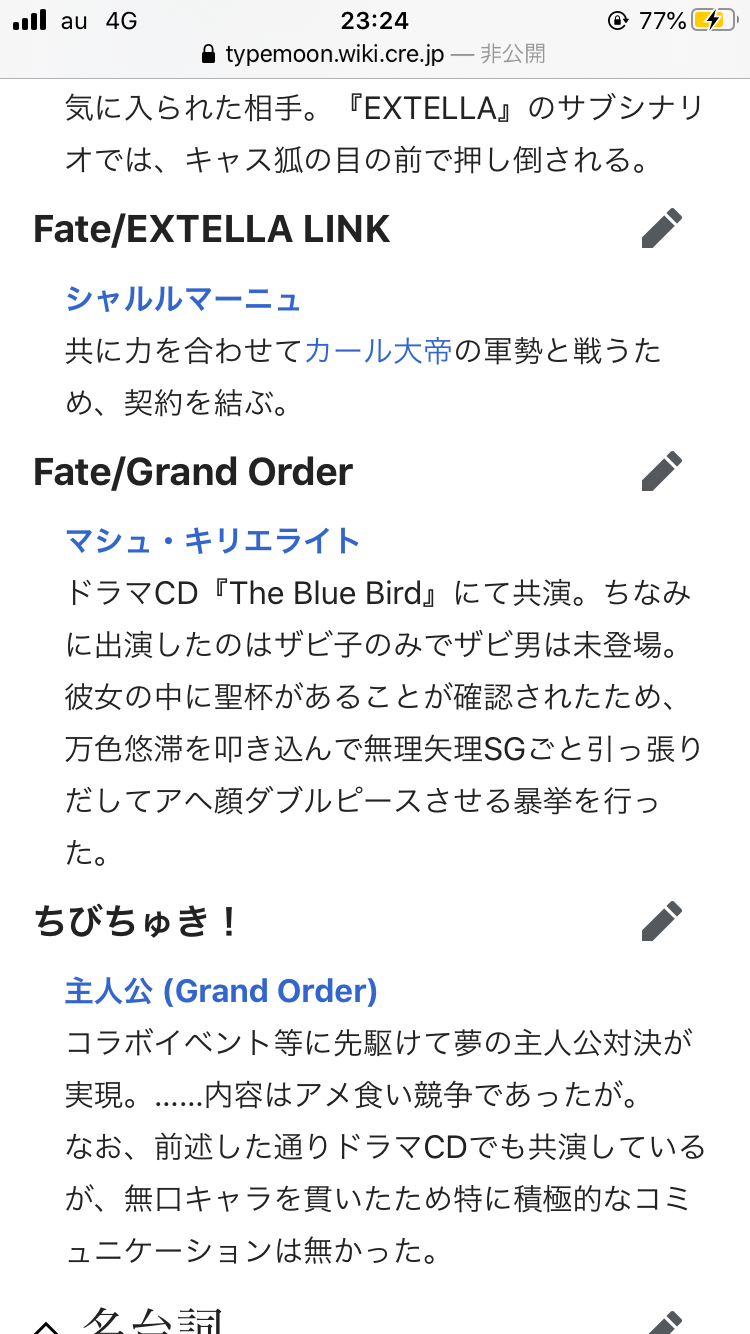The width and height of the screenshot is (750, 1334).
Task: Edit the Fate/EXTELLA LINK section
Action: point(661,229)
